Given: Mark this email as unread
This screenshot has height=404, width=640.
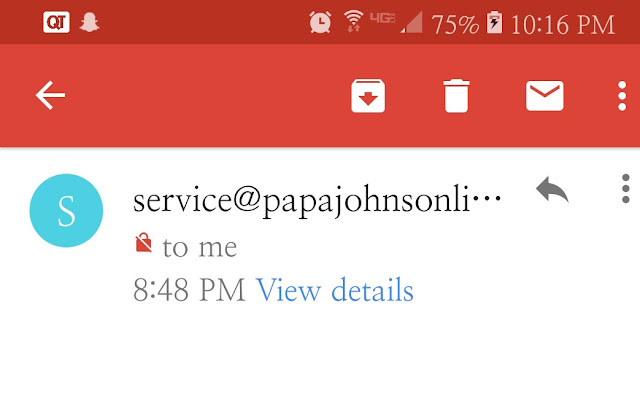Looking at the screenshot, I should [x=544, y=96].
